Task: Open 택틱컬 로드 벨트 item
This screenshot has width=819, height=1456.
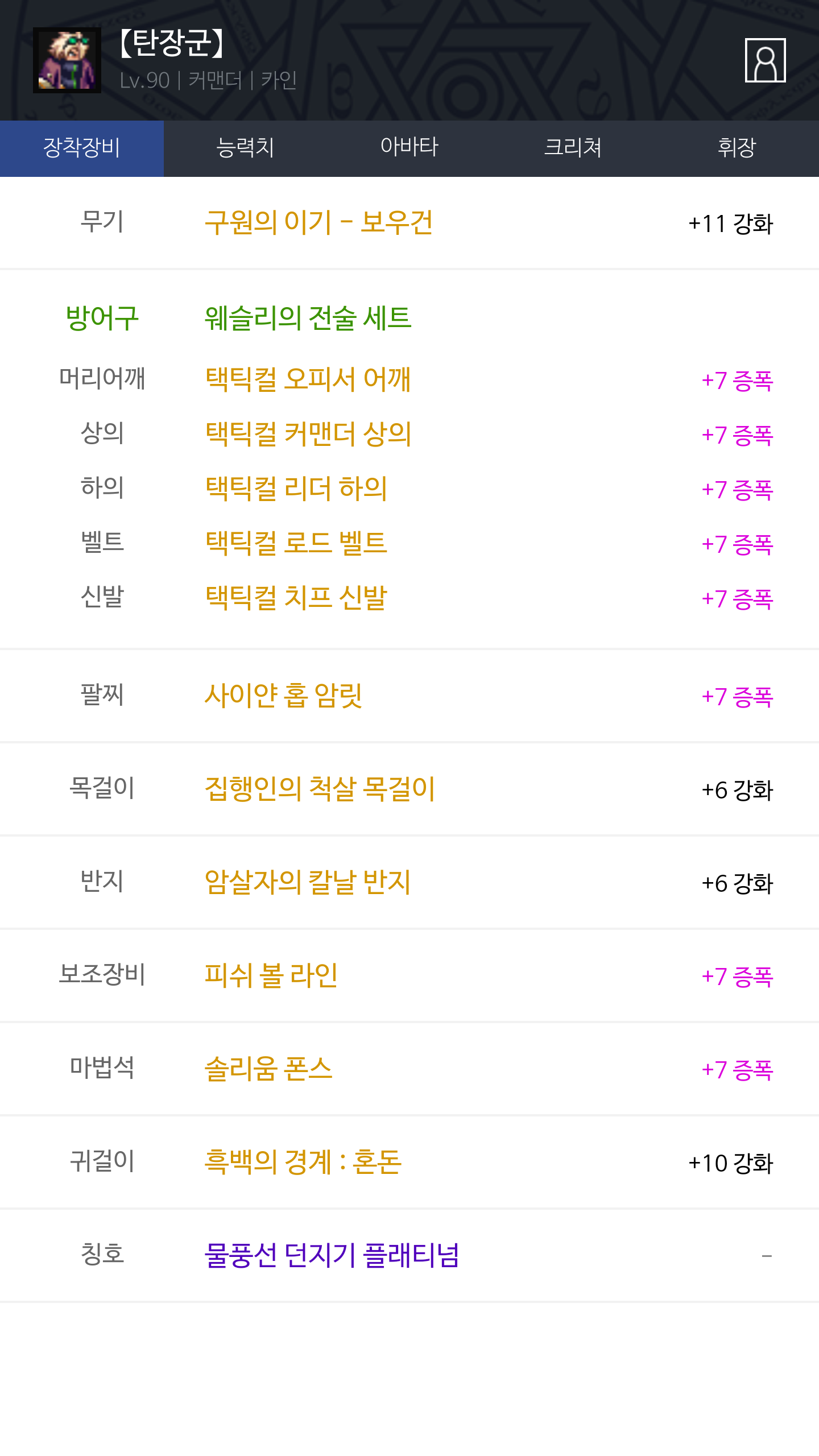Action: [x=296, y=543]
